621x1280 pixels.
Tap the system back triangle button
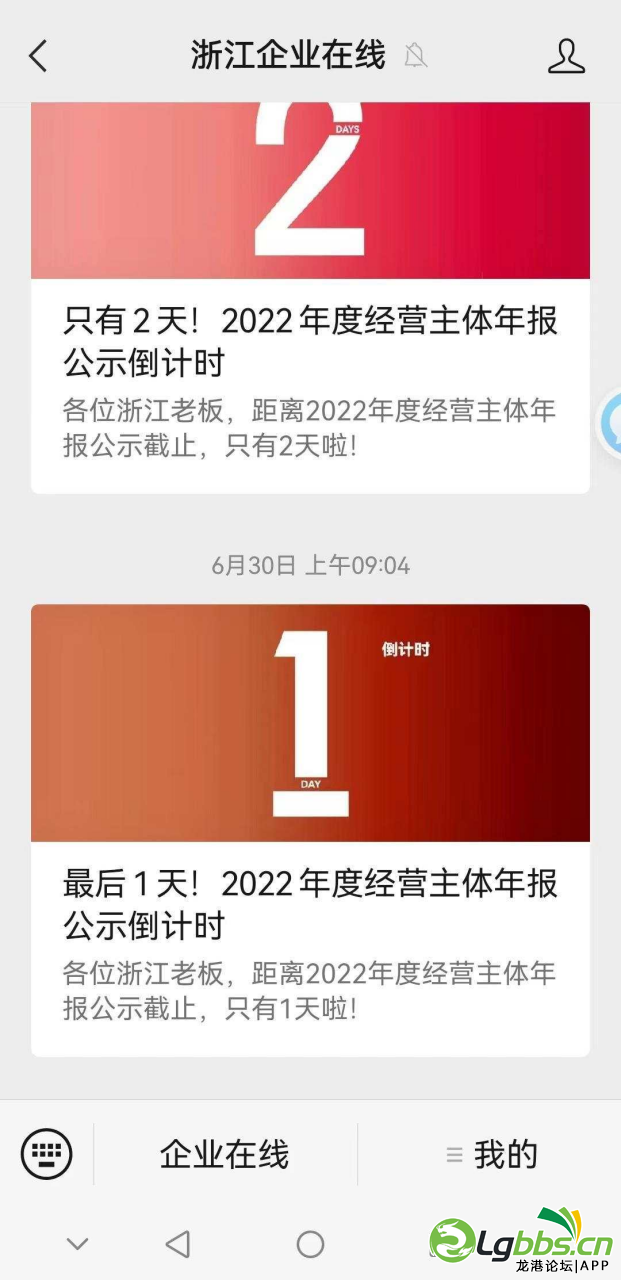tap(178, 1244)
